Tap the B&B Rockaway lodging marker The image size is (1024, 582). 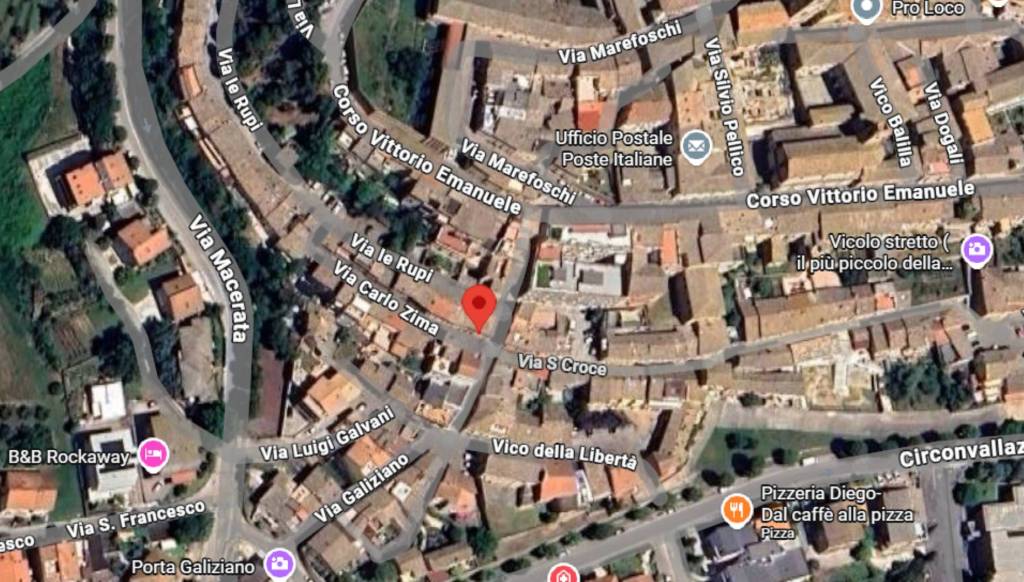click(x=153, y=455)
